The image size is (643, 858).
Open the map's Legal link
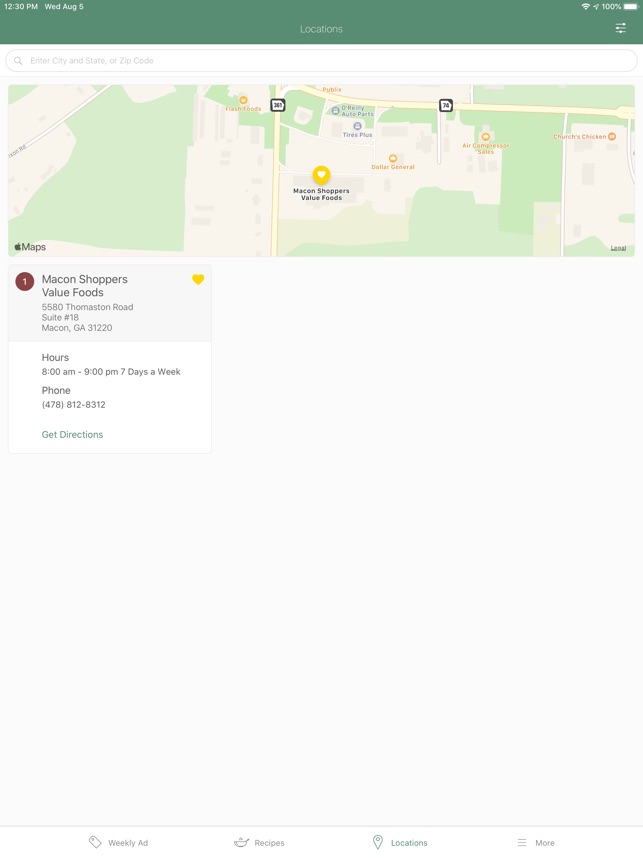[618, 248]
